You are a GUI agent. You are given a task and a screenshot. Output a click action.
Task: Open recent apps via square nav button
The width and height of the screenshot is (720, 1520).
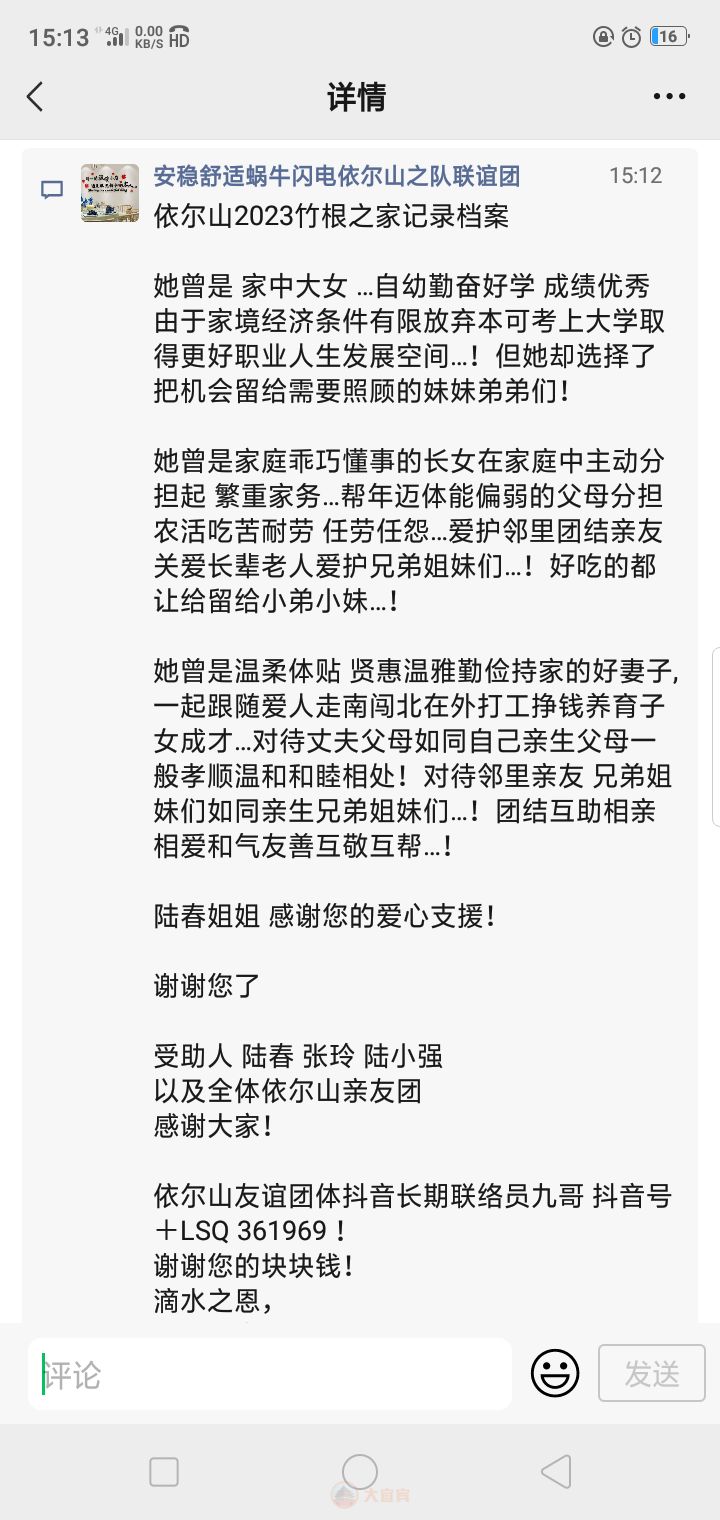[x=164, y=1471]
